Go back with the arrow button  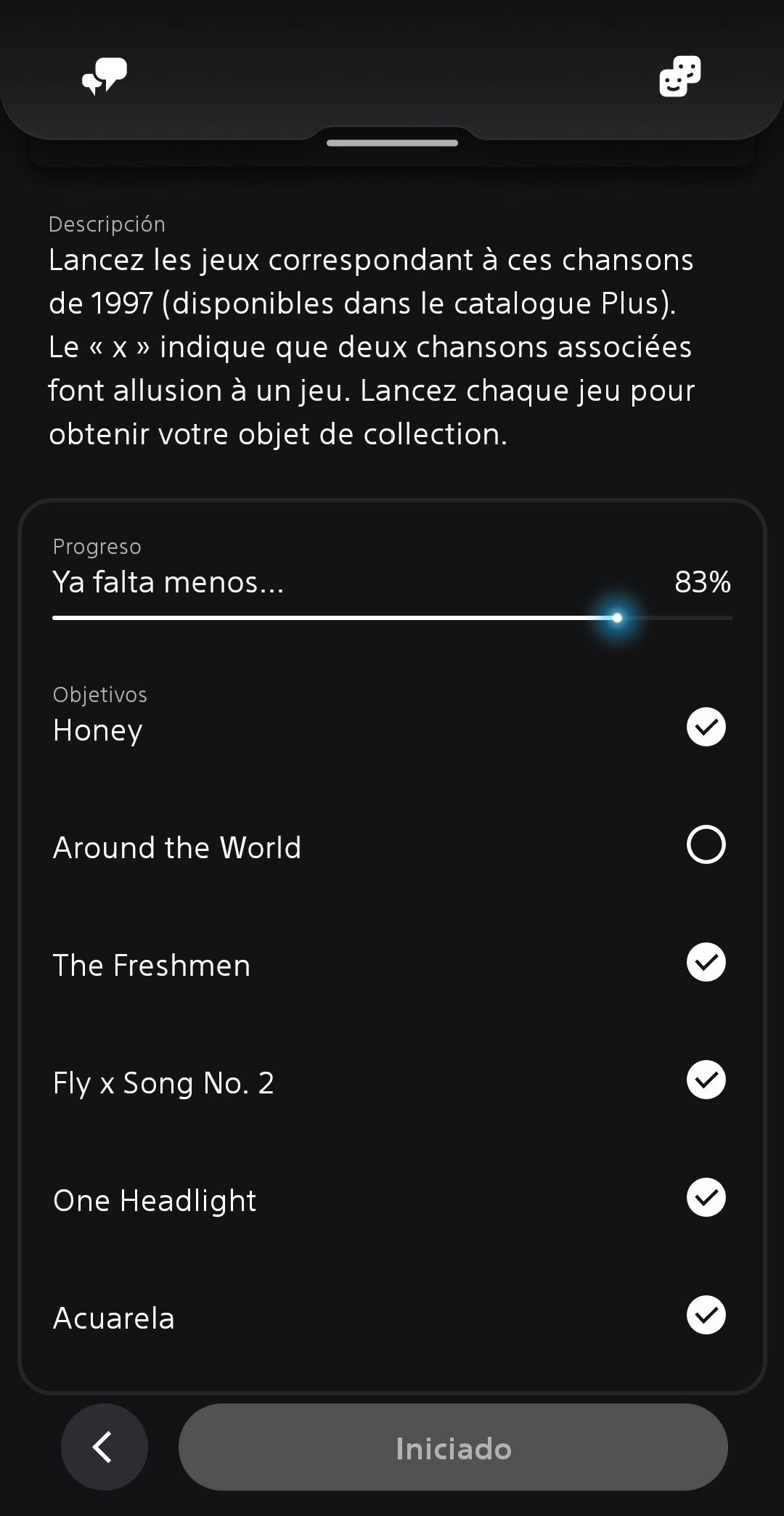[105, 1447]
